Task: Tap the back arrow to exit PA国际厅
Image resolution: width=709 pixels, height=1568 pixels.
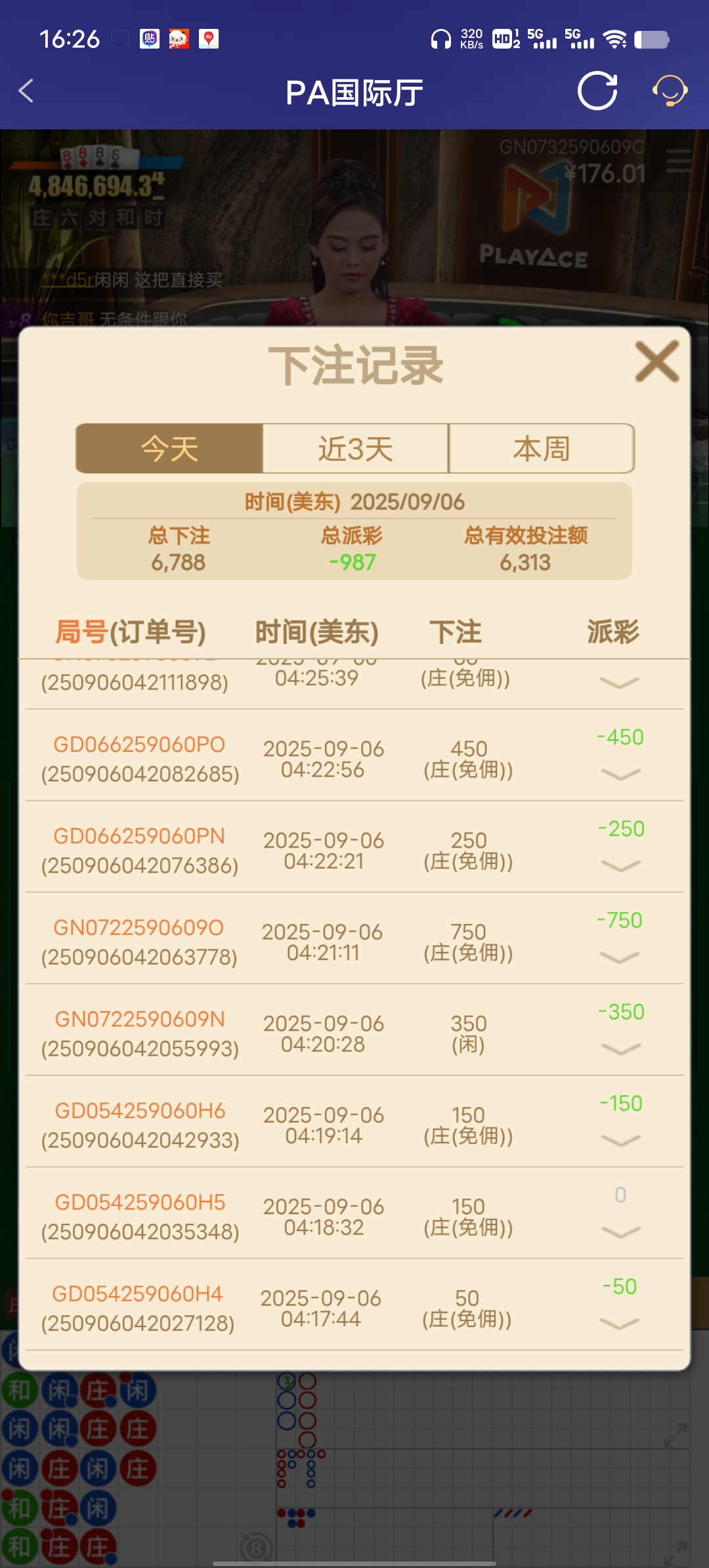Action: coord(26,92)
